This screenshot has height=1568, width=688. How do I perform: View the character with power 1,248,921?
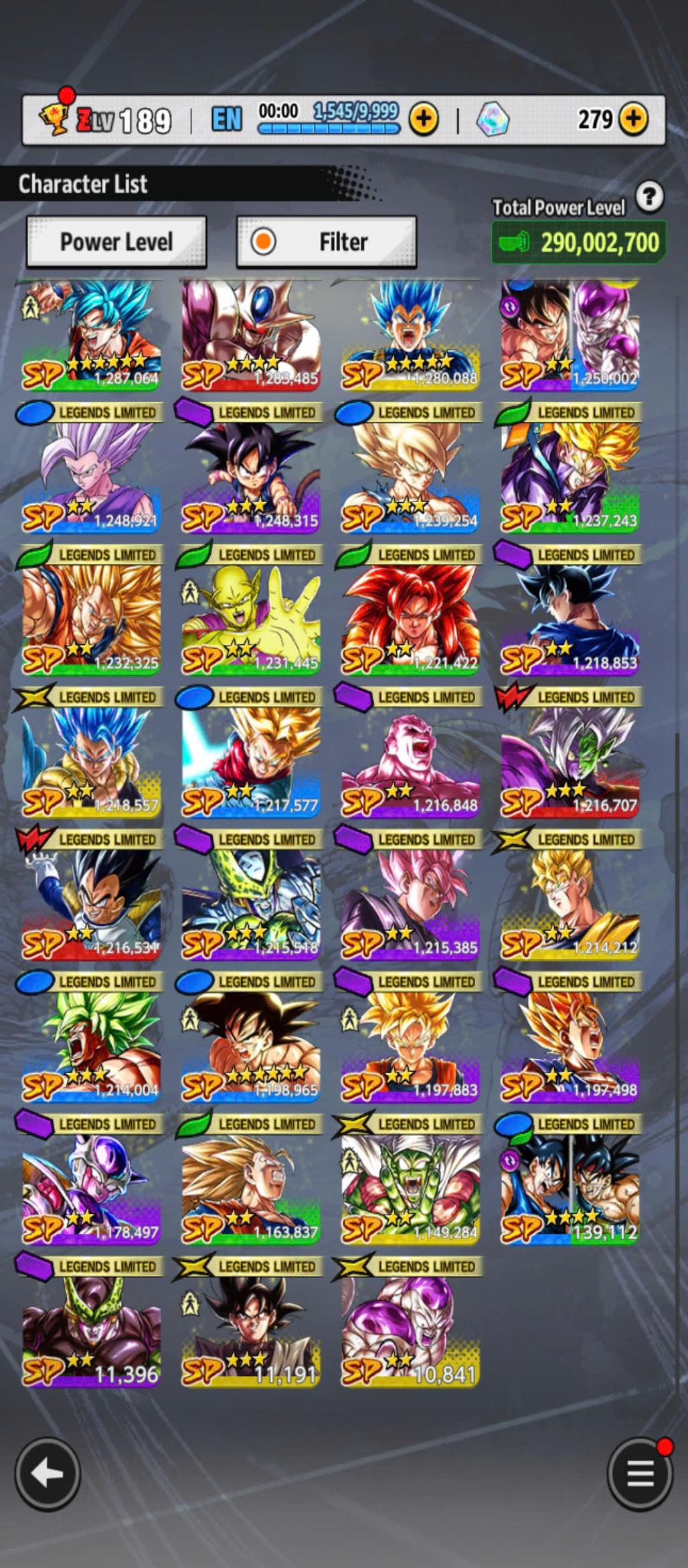pos(92,477)
